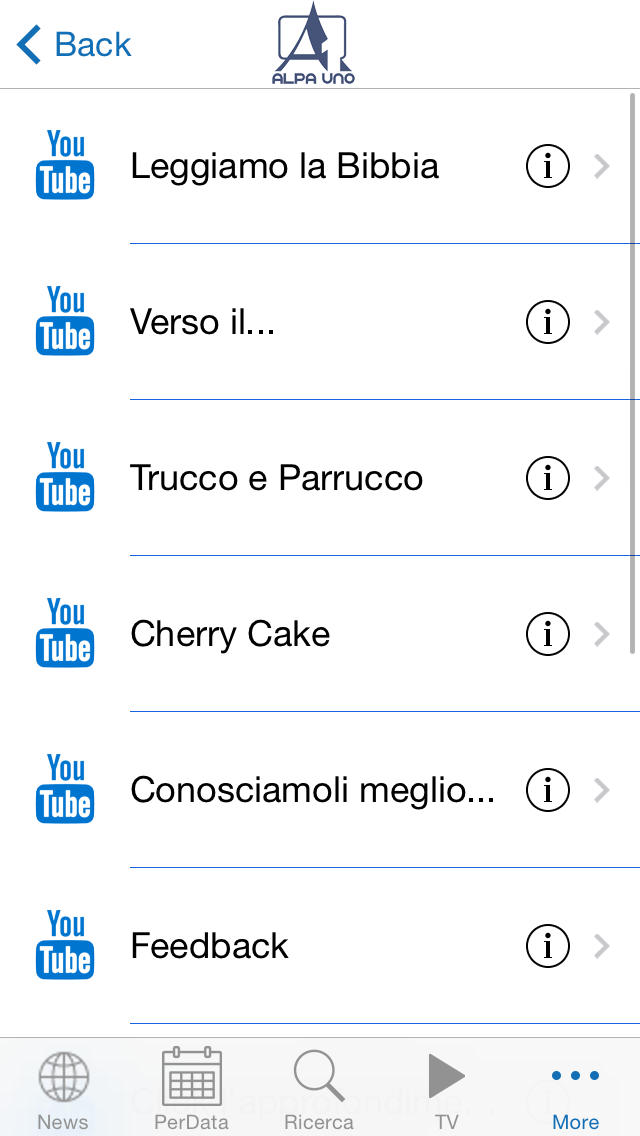Open Trucco e Parrucco
Image resolution: width=640 pixels, height=1136 pixels.
coord(320,477)
